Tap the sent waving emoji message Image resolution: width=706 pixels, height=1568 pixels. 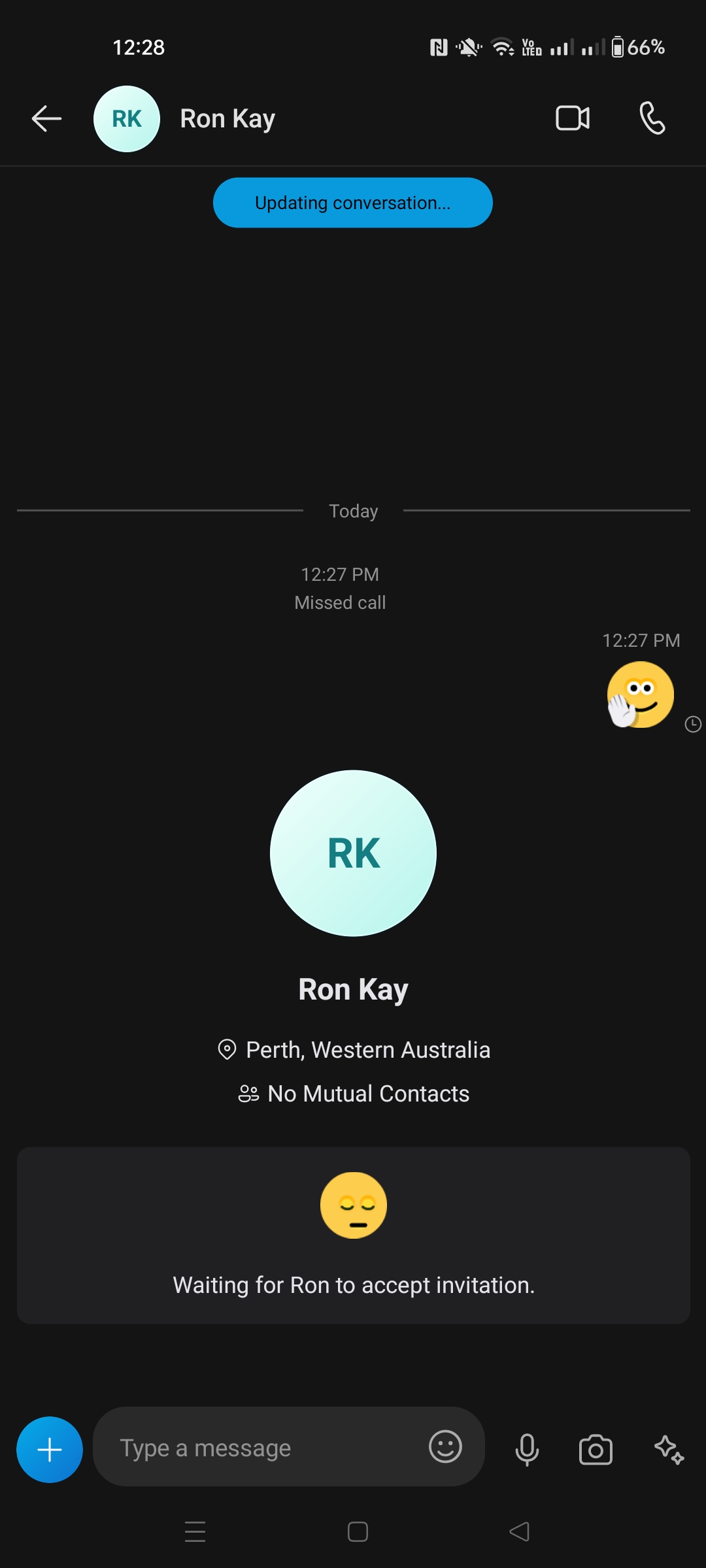pyautogui.click(x=640, y=694)
